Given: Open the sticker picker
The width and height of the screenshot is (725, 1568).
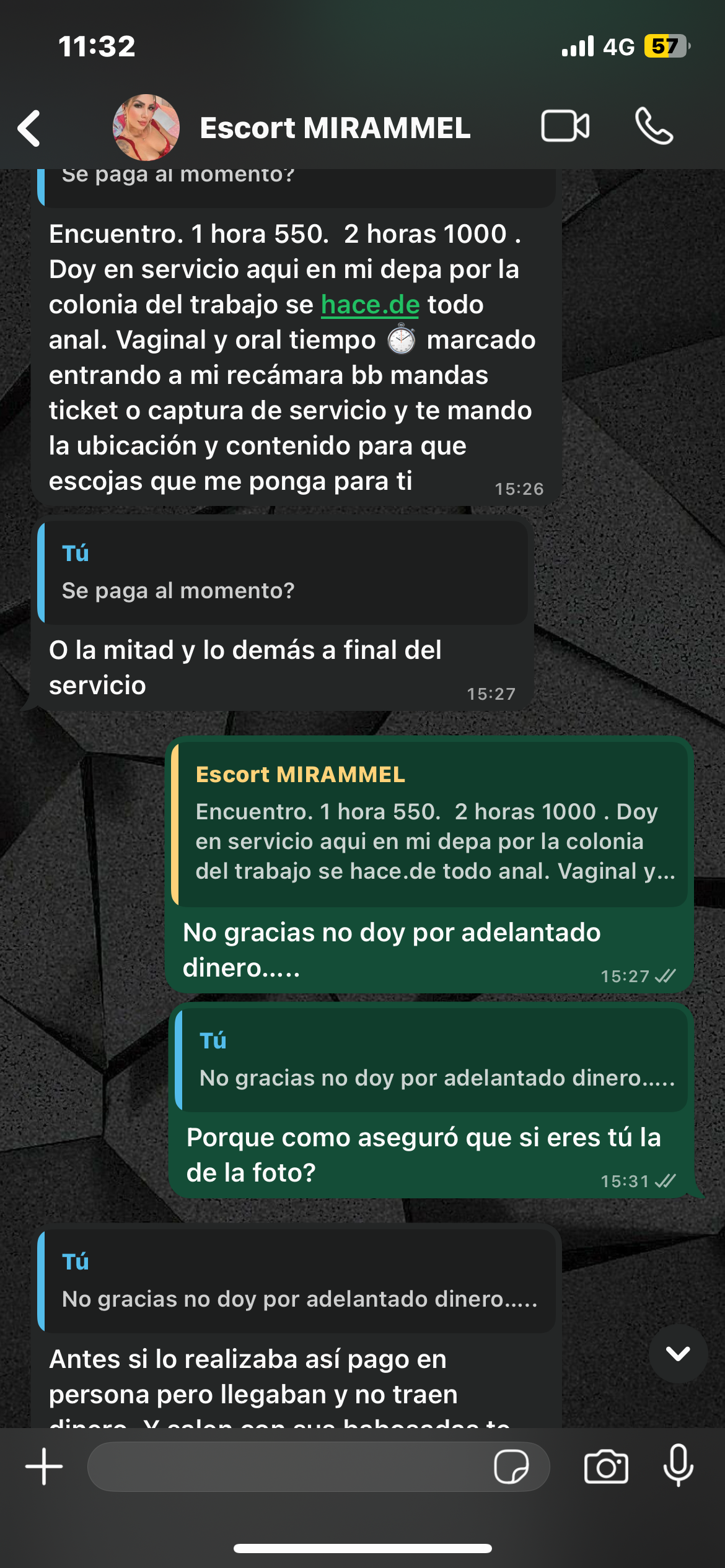Looking at the screenshot, I should 511,1466.
